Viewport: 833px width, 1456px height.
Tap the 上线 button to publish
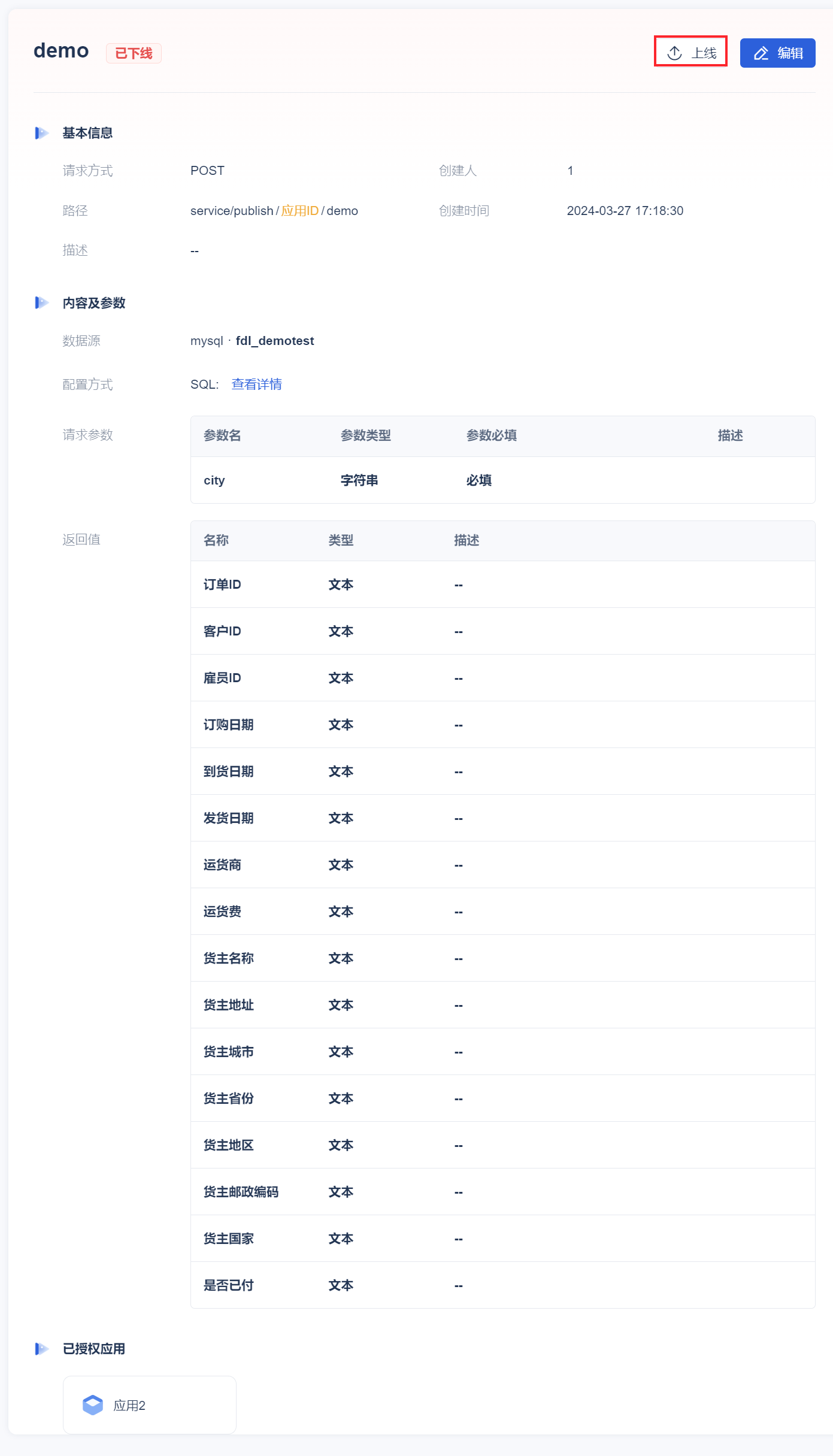[690, 53]
